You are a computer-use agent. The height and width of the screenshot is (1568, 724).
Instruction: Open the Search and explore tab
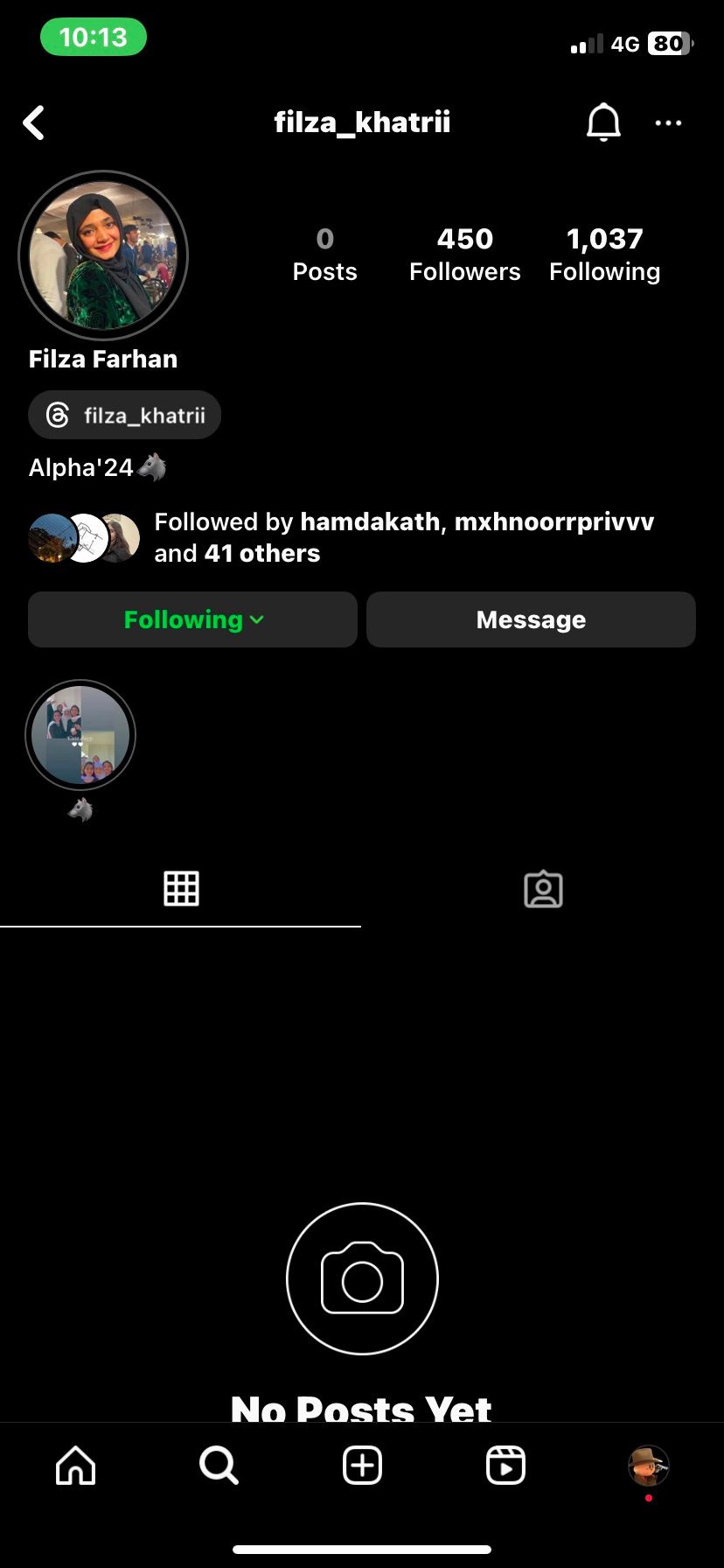pos(219,1465)
